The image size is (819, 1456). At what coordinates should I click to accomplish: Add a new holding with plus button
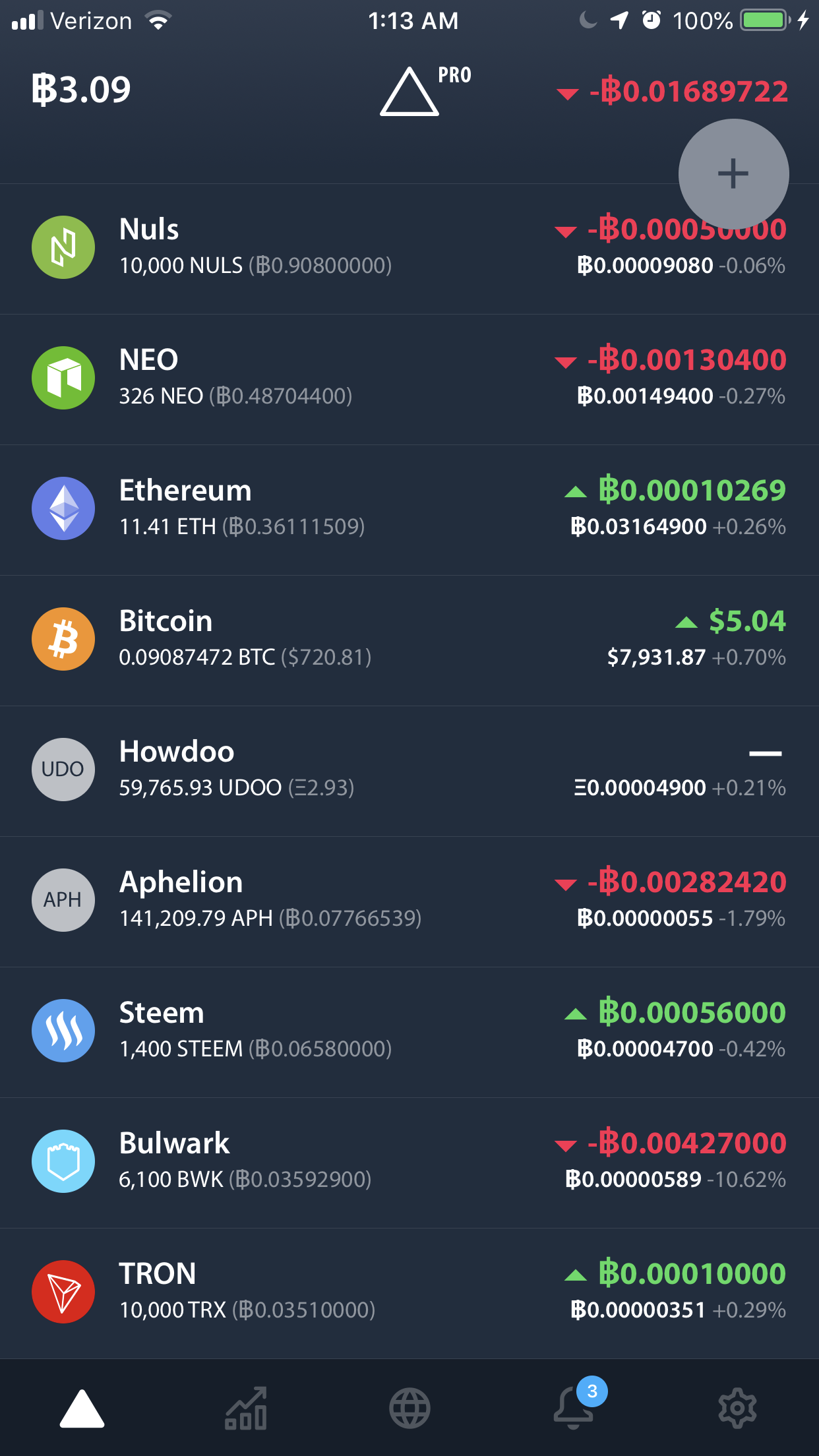coord(733,174)
